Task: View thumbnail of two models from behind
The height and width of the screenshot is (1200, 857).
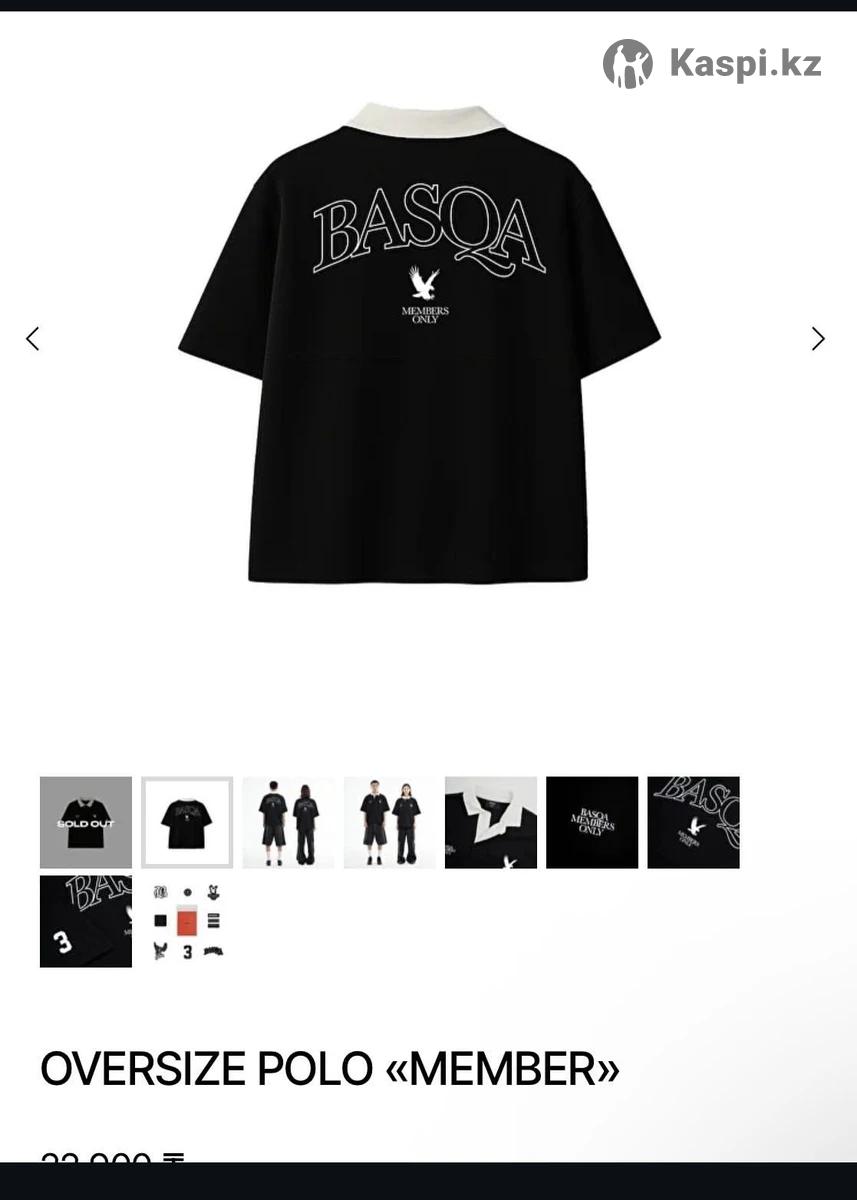Action: pyautogui.click(x=288, y=822)
